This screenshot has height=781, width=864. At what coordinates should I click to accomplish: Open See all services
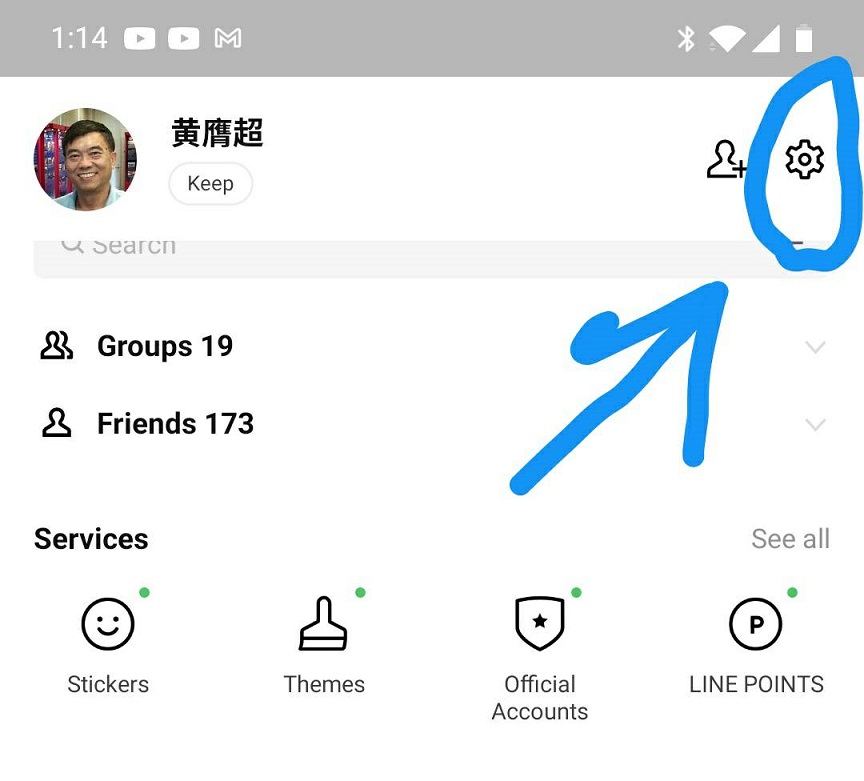(x=790, y=539)
